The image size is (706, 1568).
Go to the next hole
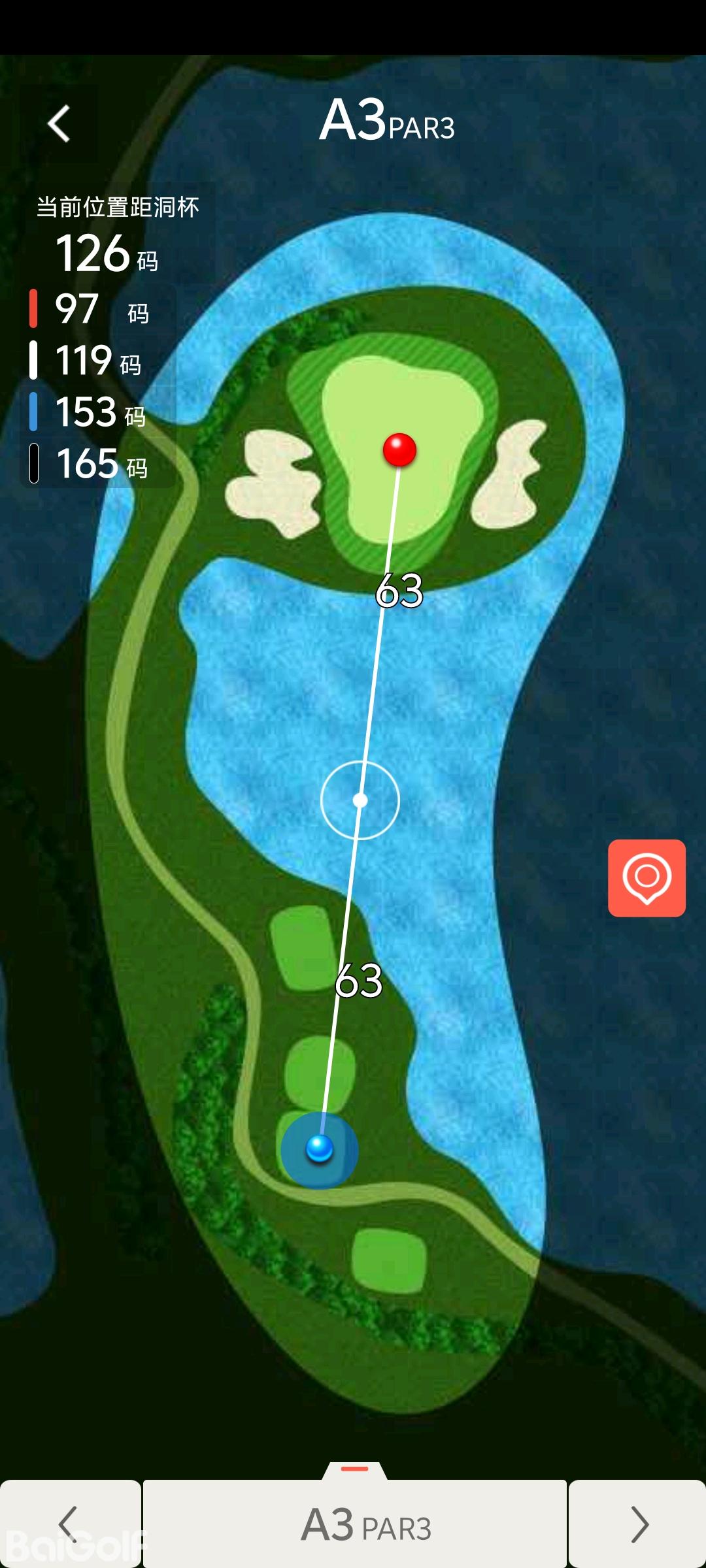638,1524
